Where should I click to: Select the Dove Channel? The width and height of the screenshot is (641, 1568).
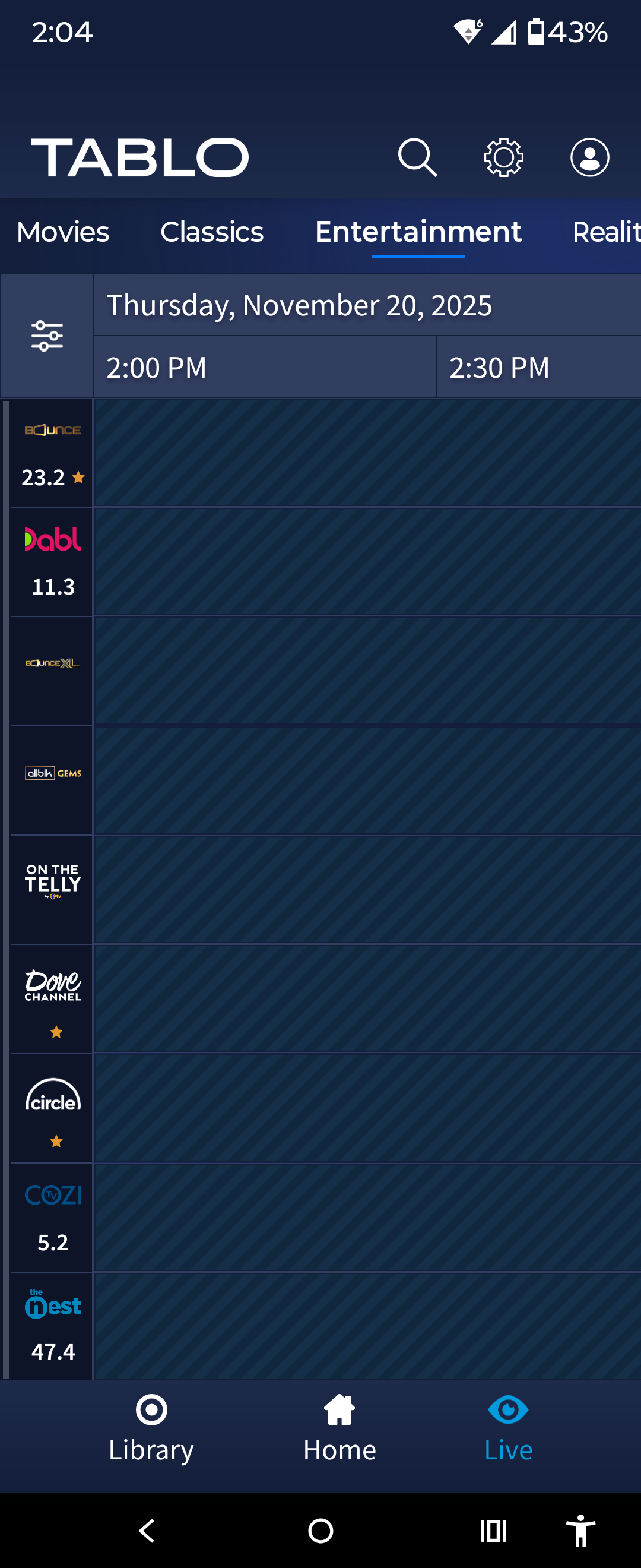click(52, 998)
